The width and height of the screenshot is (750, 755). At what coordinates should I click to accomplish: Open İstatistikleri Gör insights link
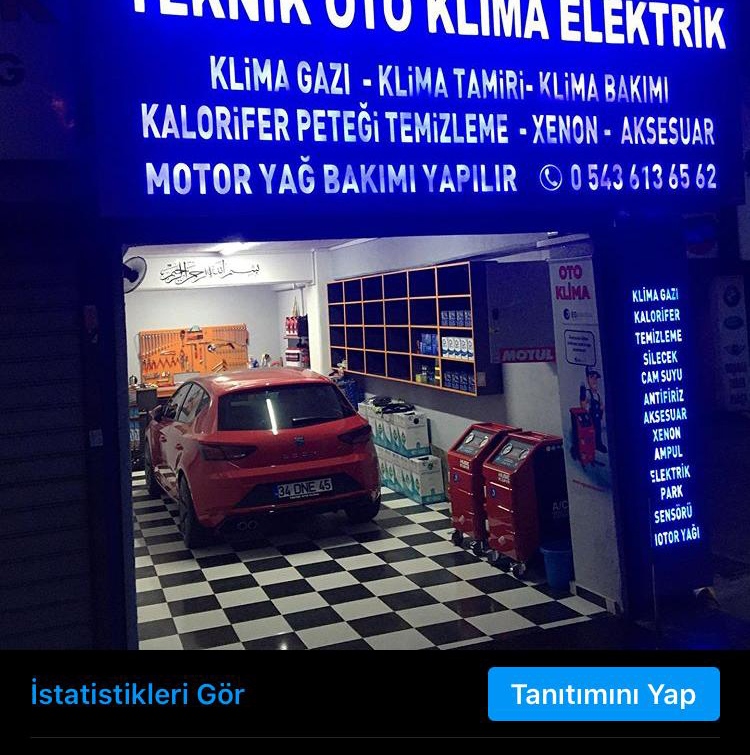click(x=137, y=694)
